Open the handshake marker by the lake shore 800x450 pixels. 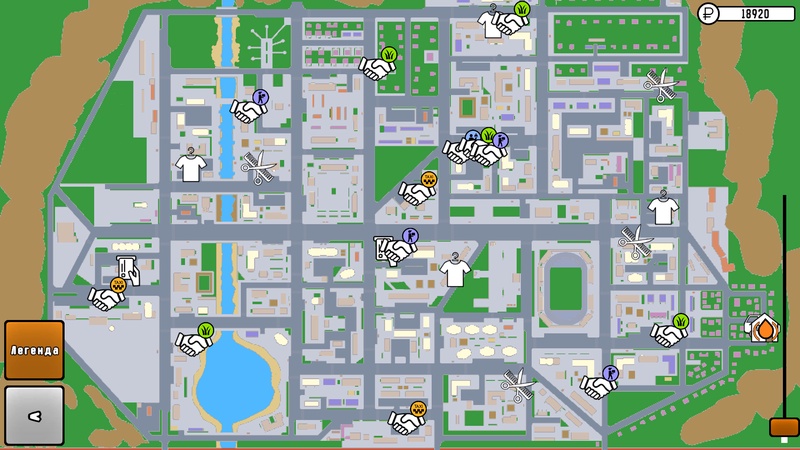(194, 341)
